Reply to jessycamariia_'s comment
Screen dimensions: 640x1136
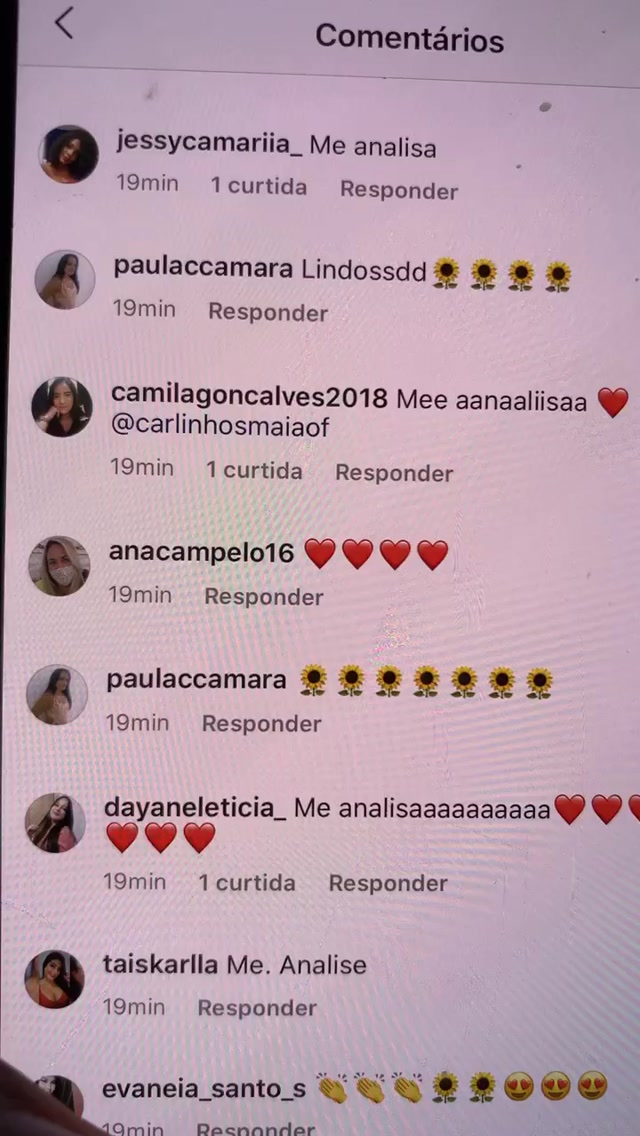click(399, 191)
